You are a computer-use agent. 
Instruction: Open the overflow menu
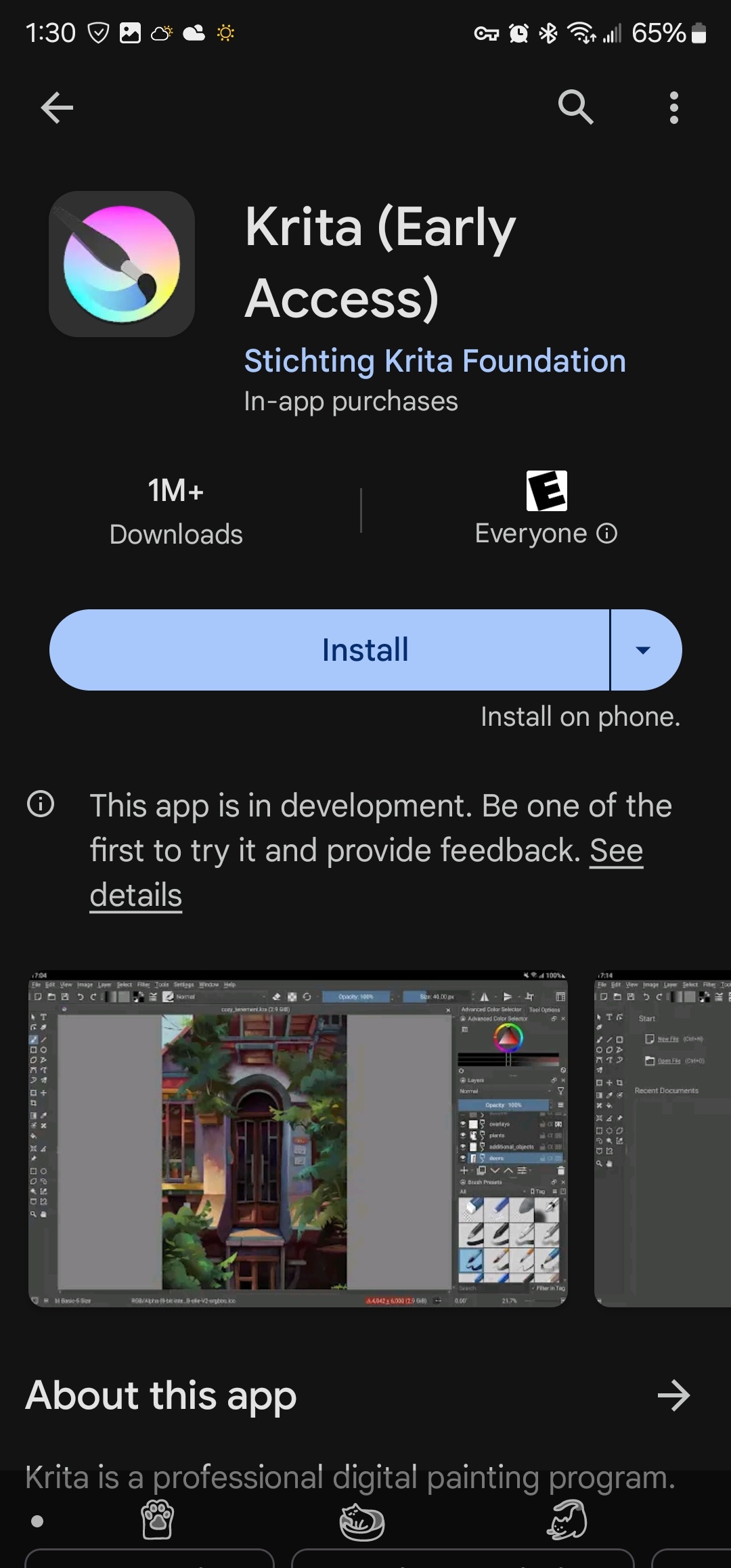(x=673, y=108)
